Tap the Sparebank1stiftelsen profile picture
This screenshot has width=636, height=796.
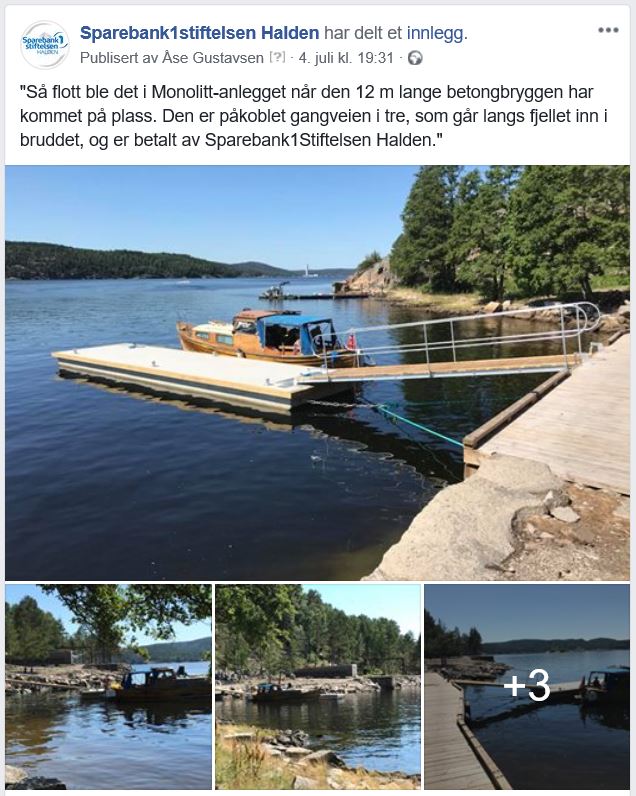(x=45, y=45)
